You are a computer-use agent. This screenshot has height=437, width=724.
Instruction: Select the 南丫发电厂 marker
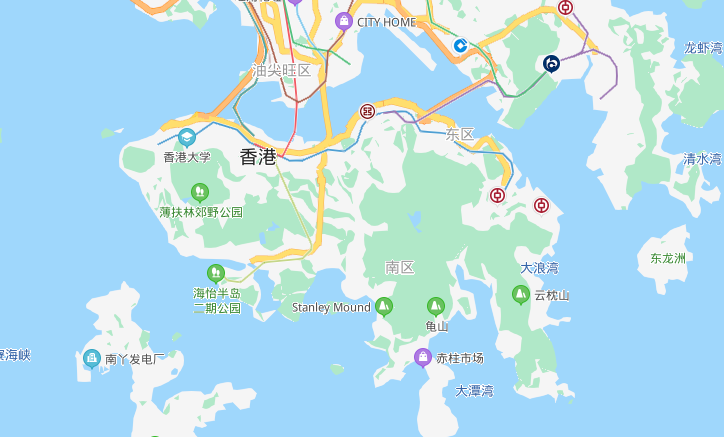click(92, 358)
